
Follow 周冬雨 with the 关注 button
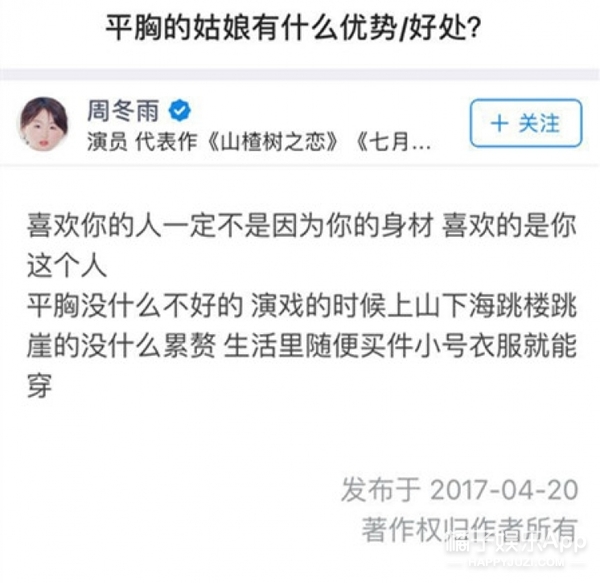pyautogui.click(x=525, y=123)
